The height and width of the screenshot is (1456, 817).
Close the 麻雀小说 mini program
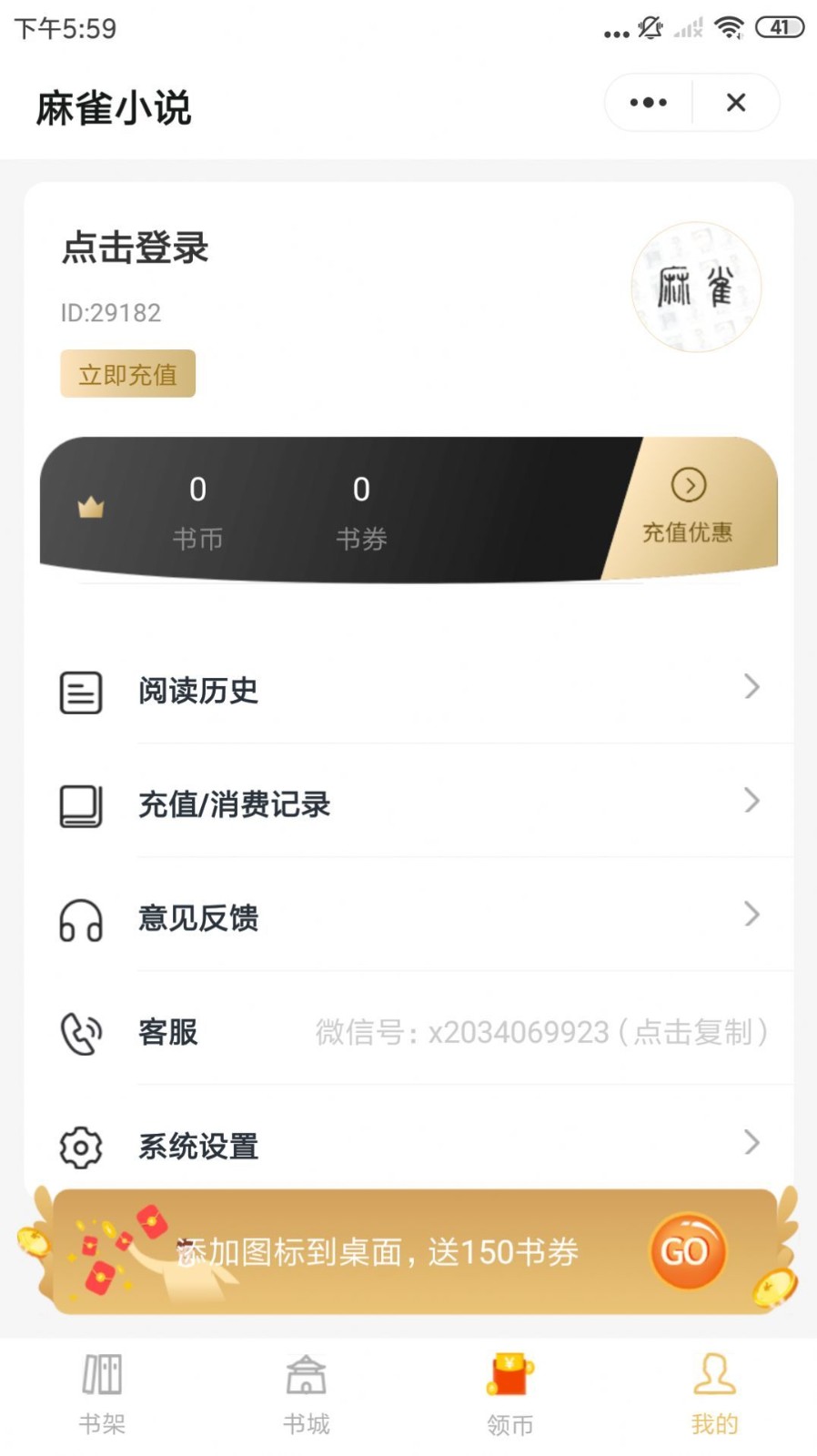point(736,103)
